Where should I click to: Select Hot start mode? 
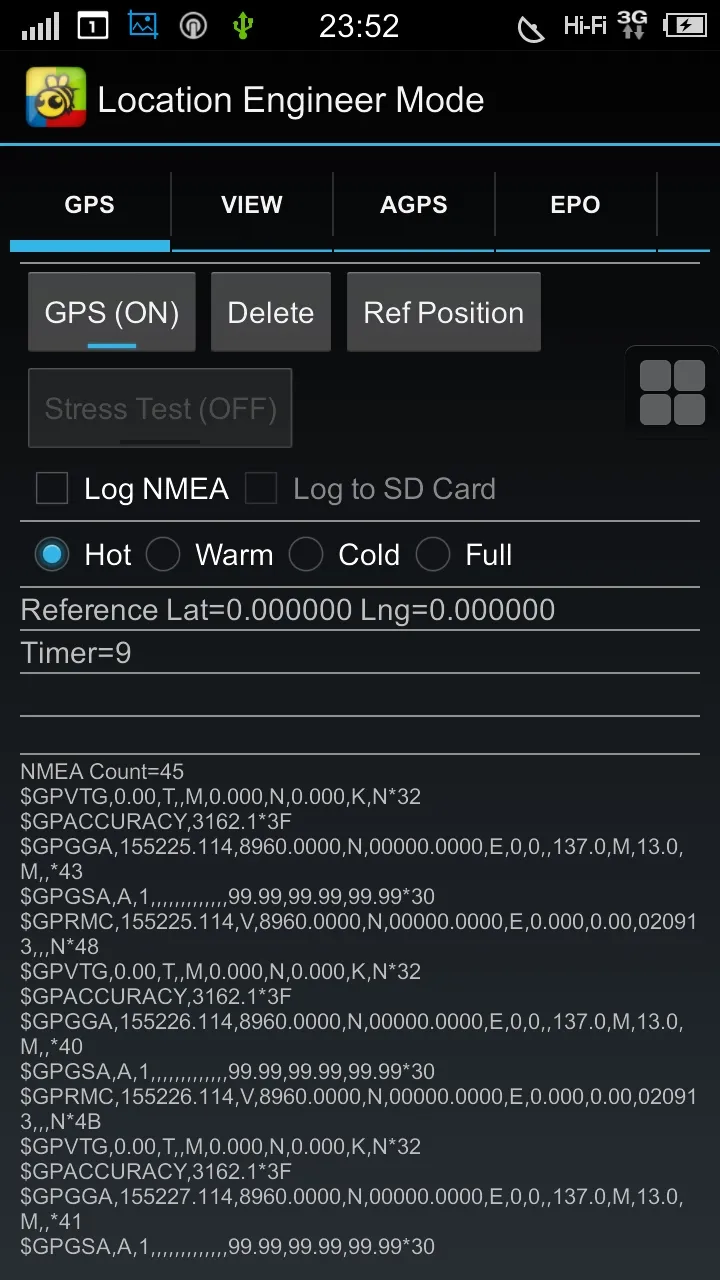tap(52, 554)
